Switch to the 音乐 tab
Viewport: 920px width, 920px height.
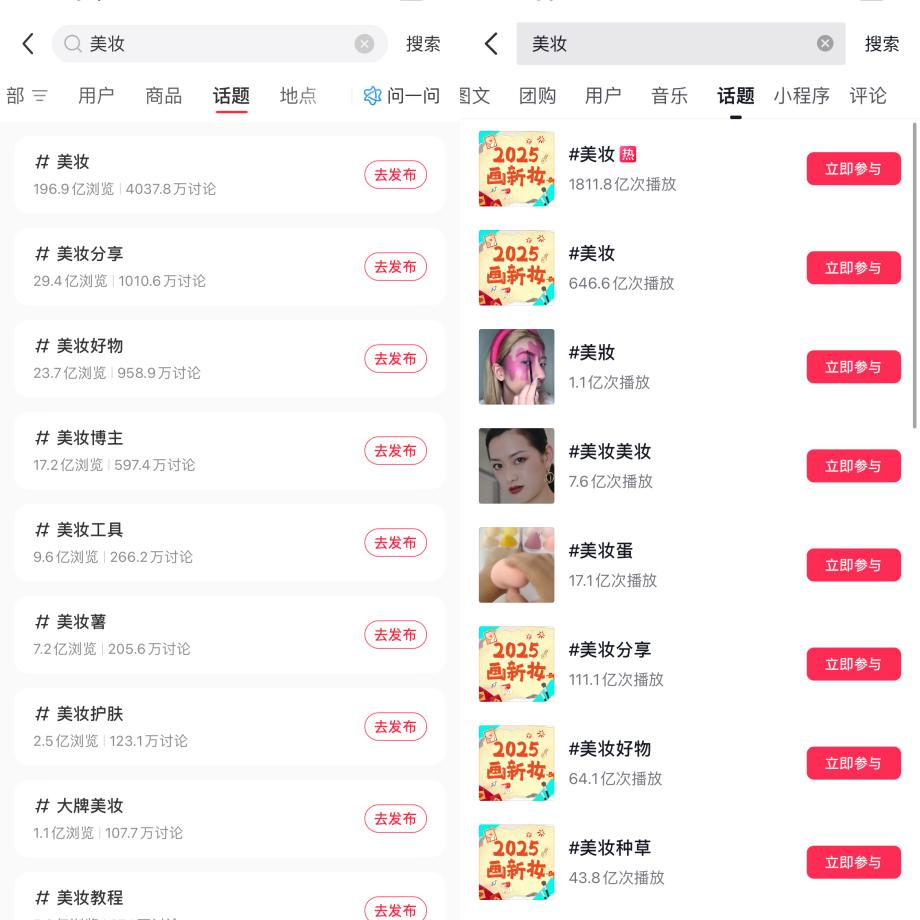coord(669,96)
